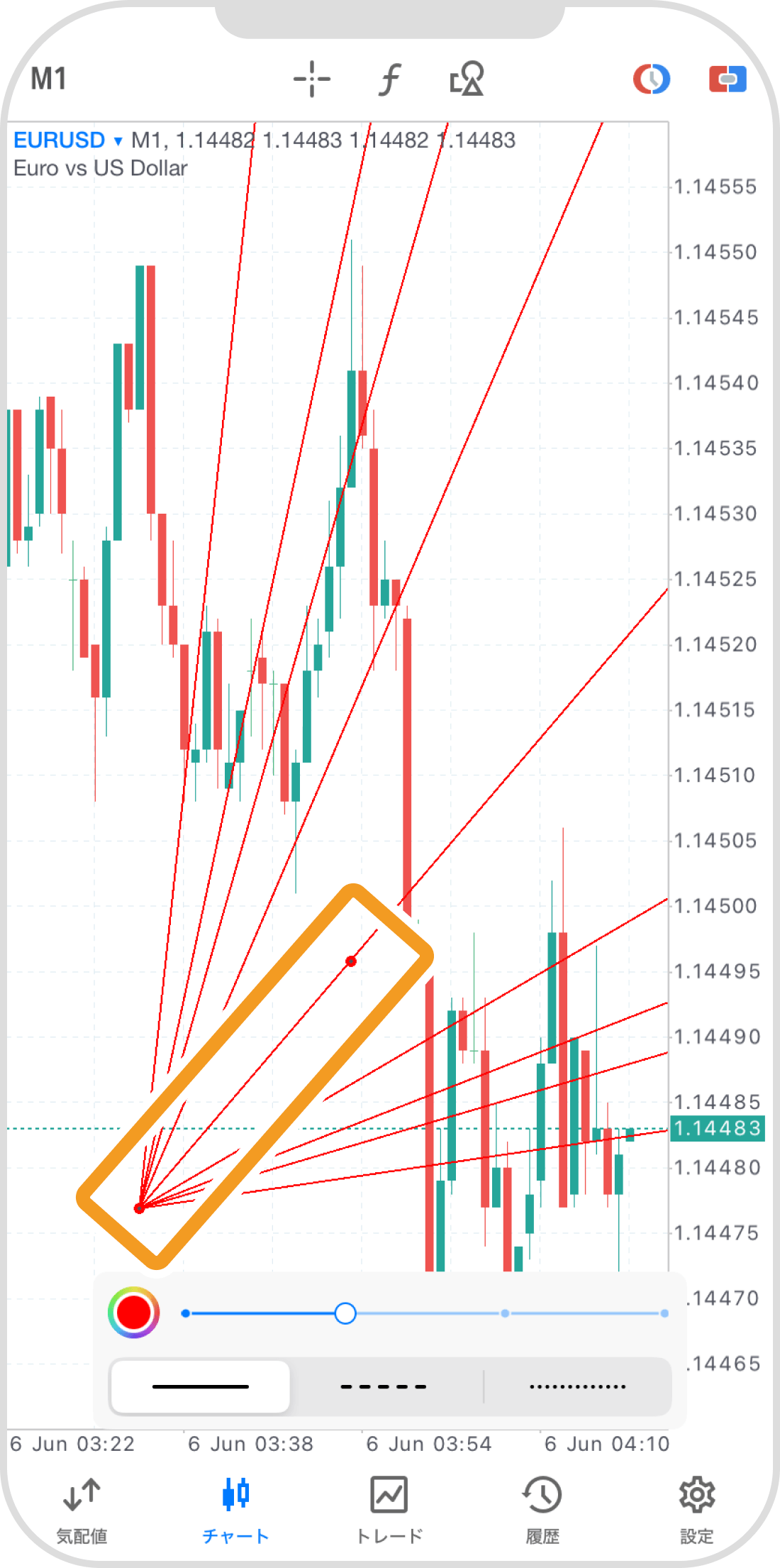Select the dotted line style
The image size is (780, 1568).
pos(577,1386)
